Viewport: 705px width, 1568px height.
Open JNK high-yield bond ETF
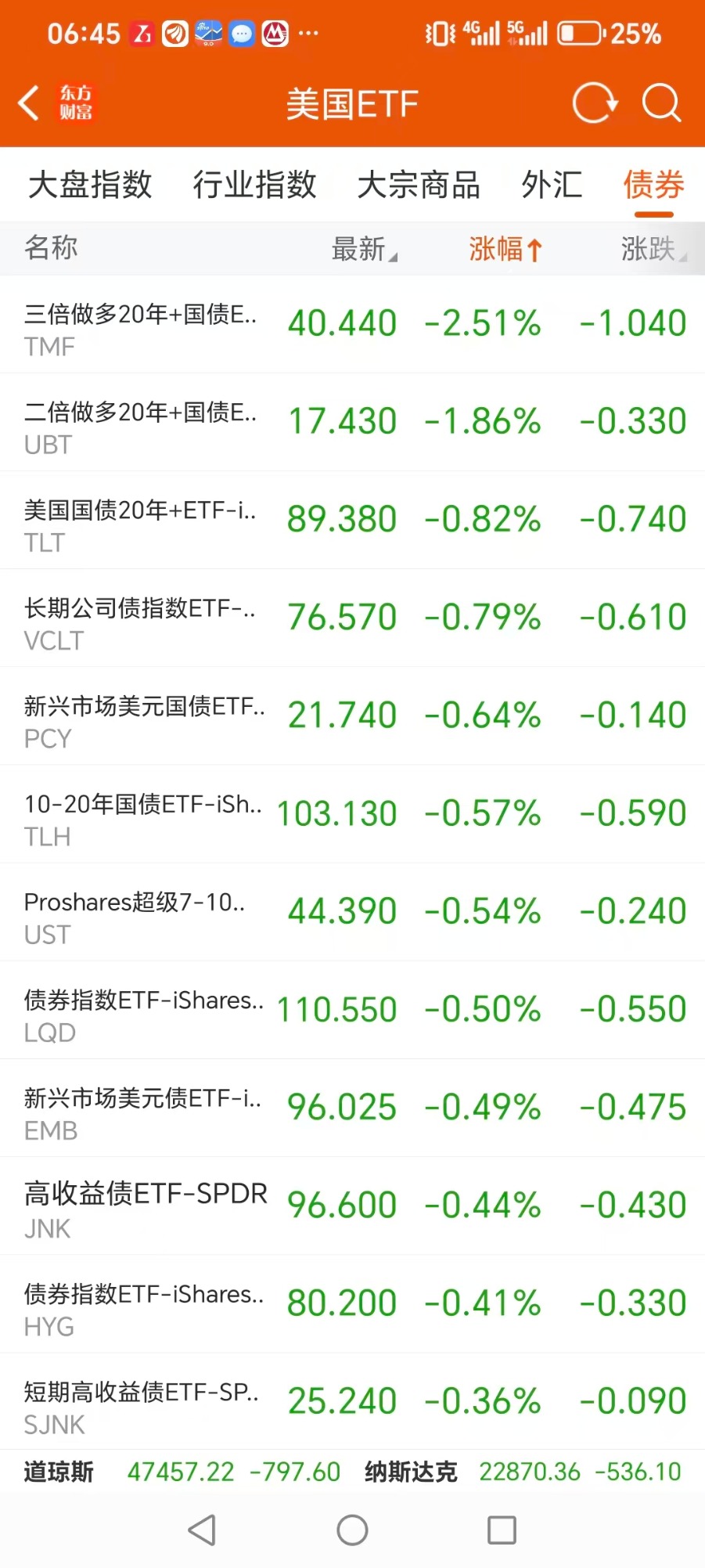352,1206
